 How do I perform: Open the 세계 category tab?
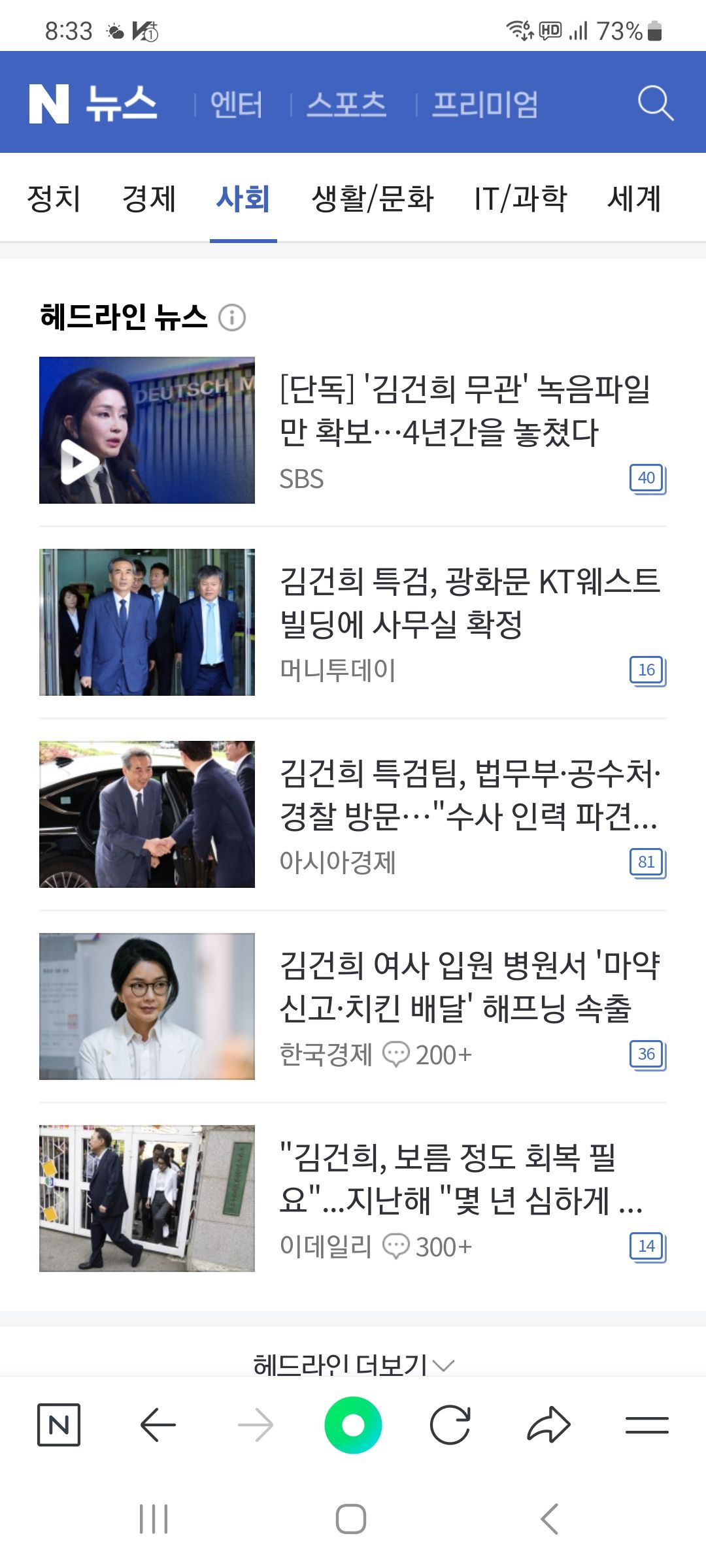click(634, 199)
